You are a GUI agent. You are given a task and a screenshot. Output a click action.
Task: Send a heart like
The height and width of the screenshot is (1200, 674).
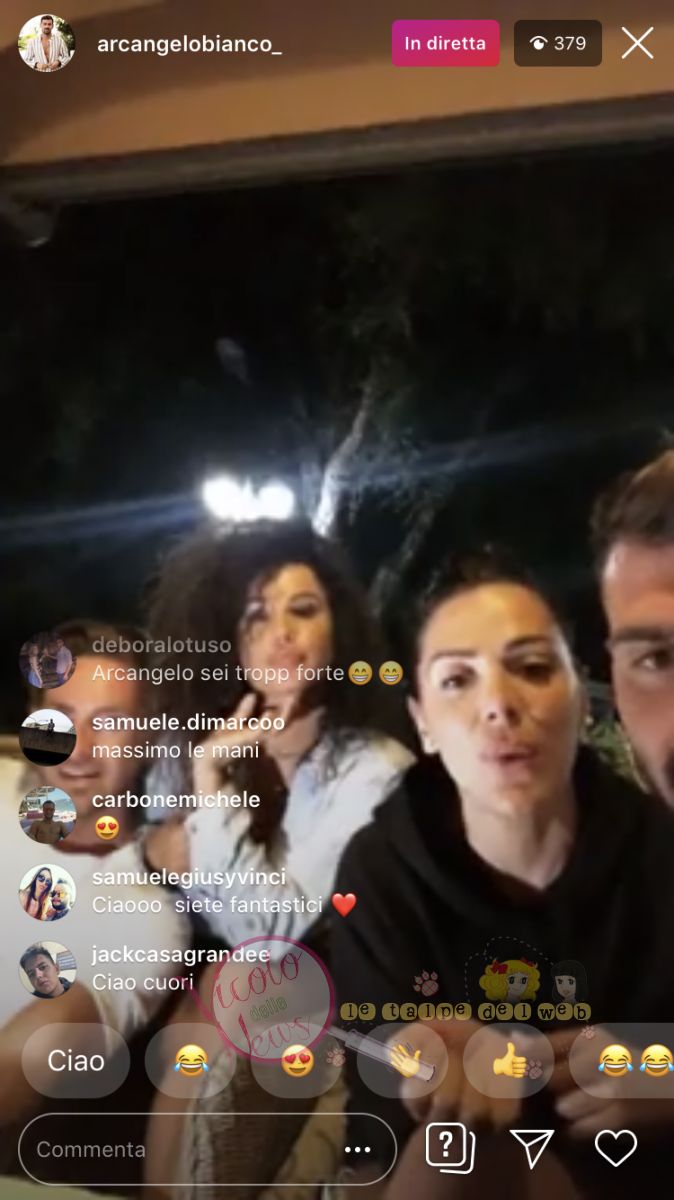point(616,1148)
